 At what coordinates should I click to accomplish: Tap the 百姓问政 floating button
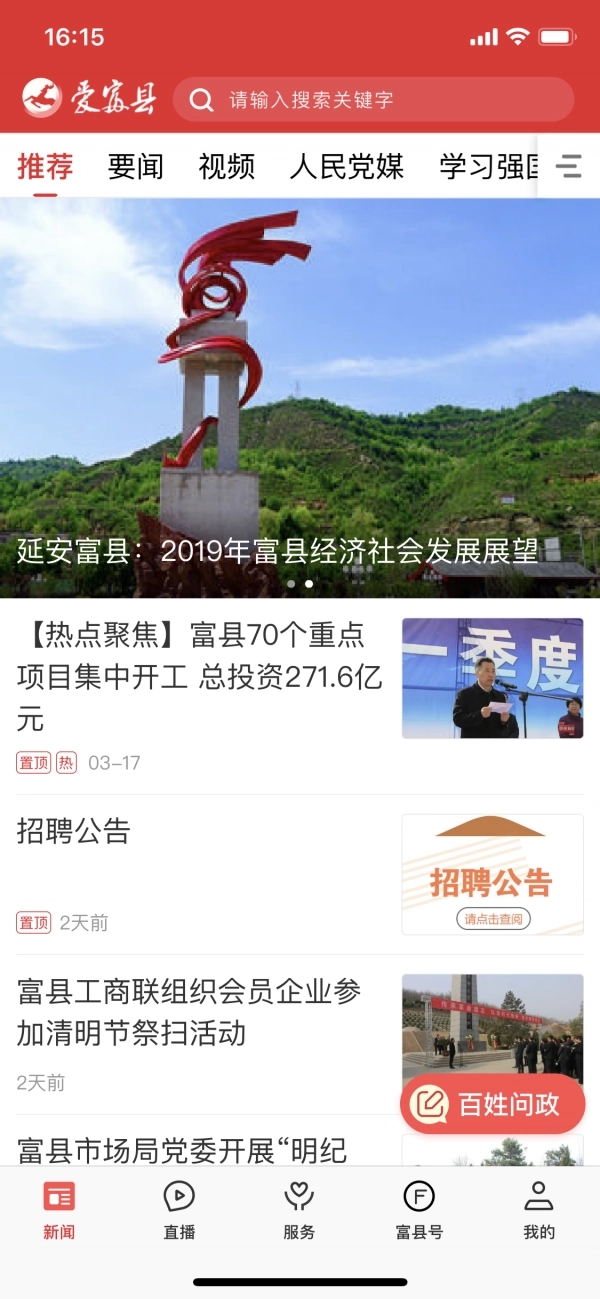click(492, 1104)
